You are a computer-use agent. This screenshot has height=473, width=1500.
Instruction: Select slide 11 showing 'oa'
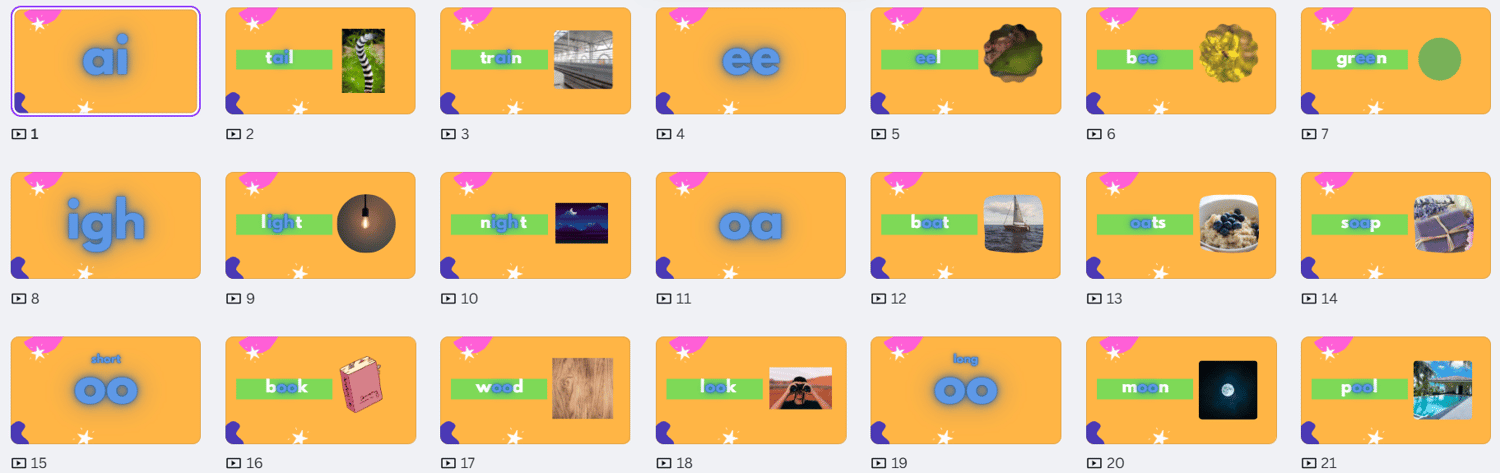750,225
